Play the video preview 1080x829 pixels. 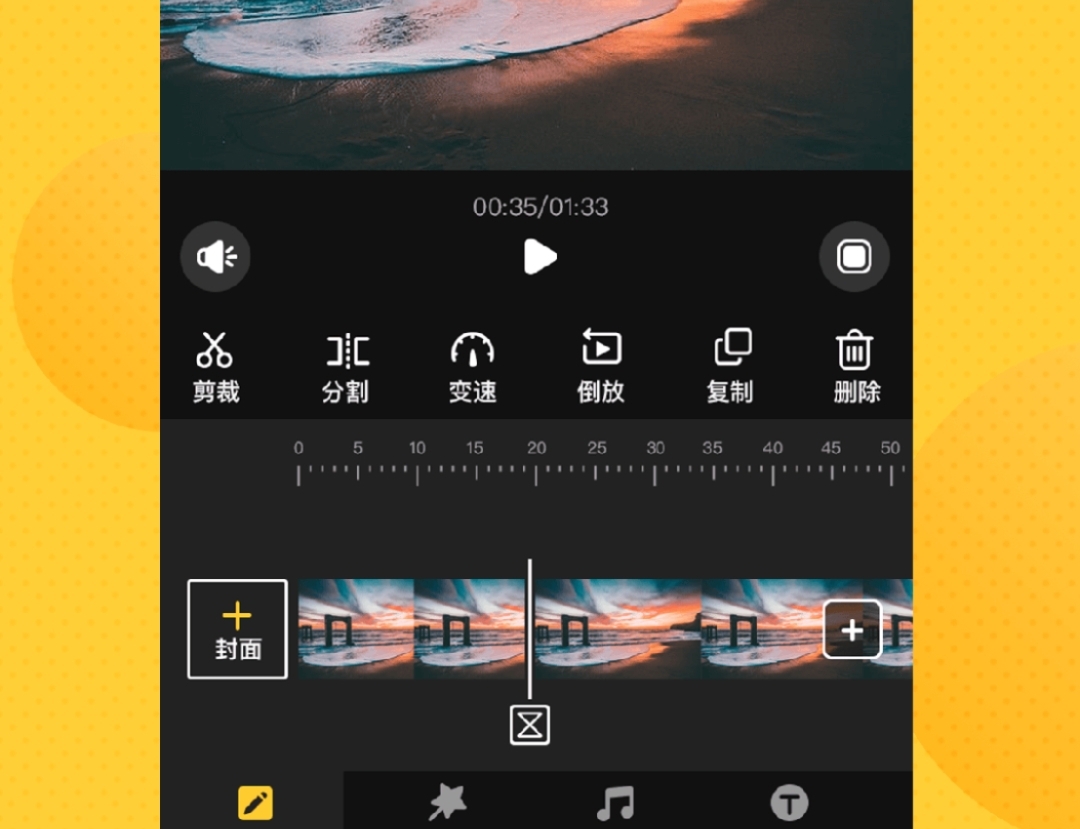[x=540, y=257]
